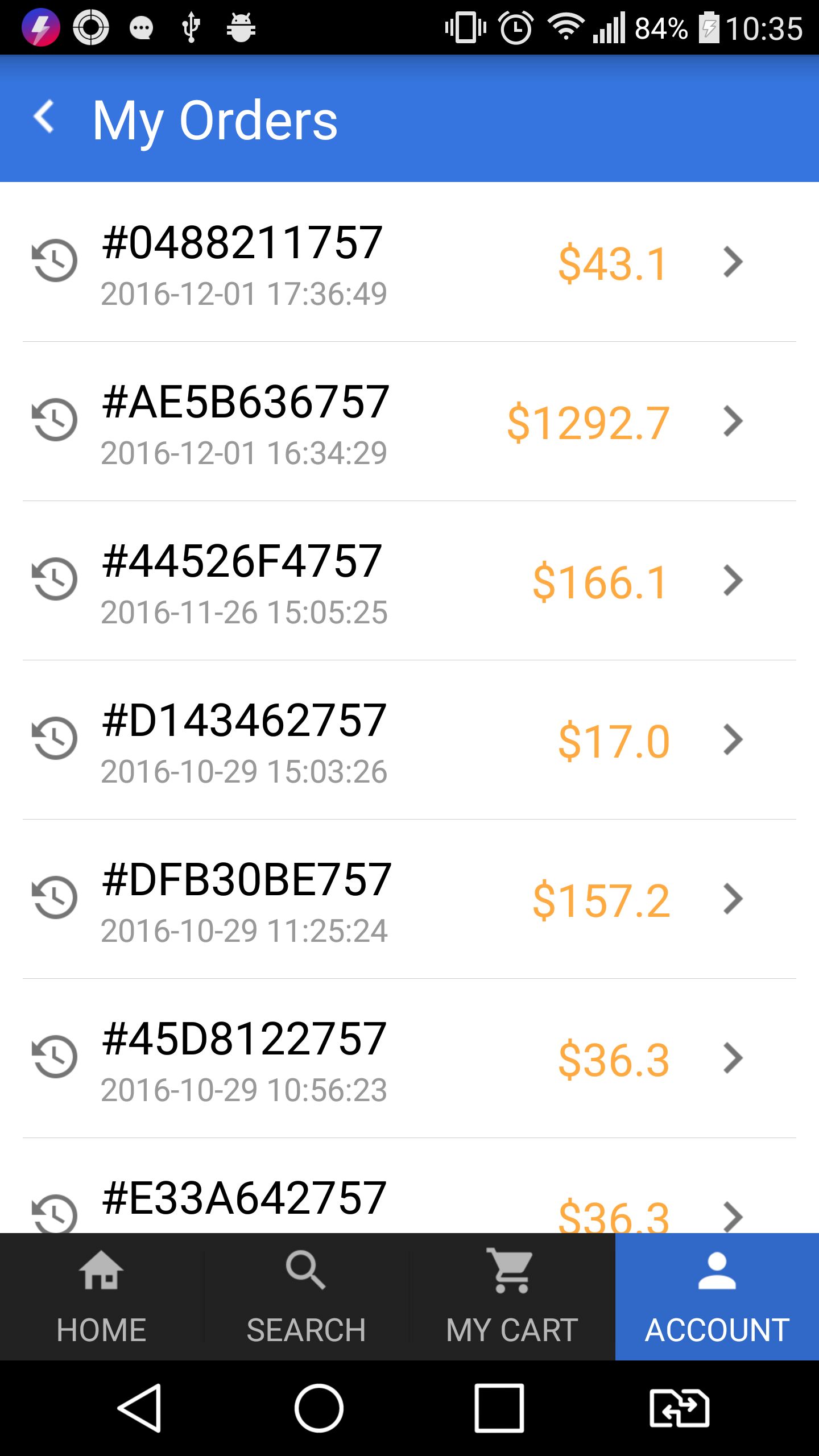Go back from My Orders

(x=44, y=118)
